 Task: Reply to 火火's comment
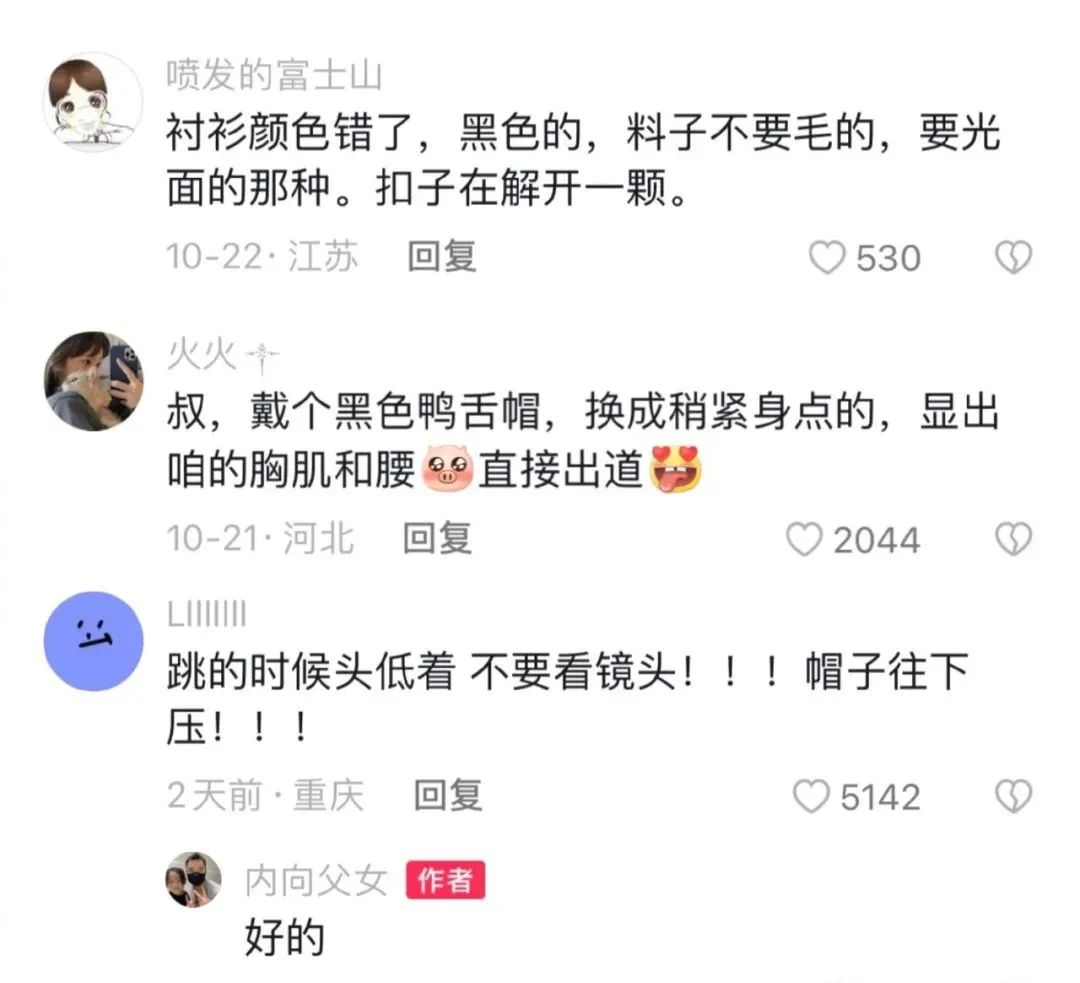(x=437, y=540)
